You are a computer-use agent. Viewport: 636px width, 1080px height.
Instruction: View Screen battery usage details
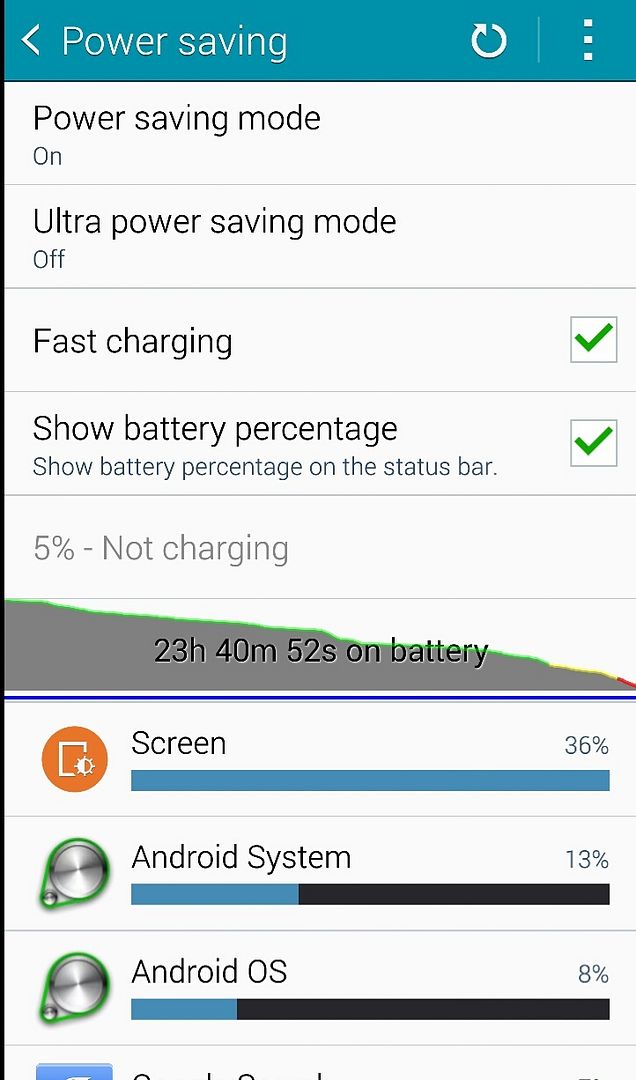[x=318, y=760]
